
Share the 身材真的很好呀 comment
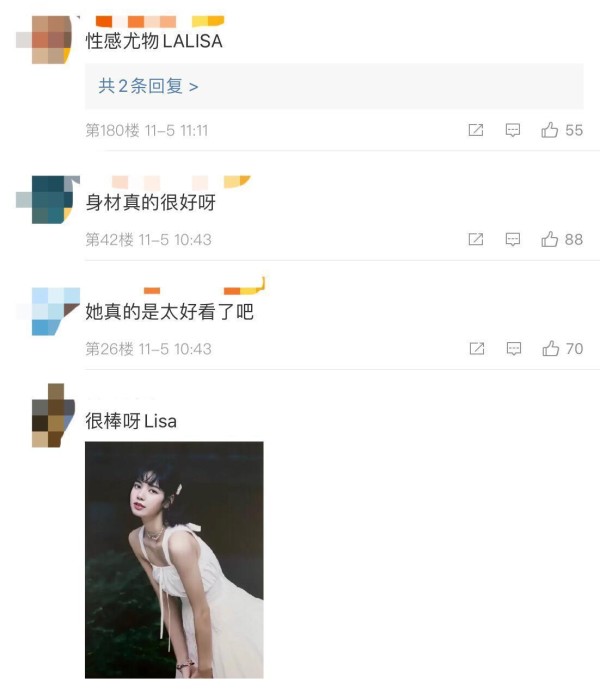[476, 239]
